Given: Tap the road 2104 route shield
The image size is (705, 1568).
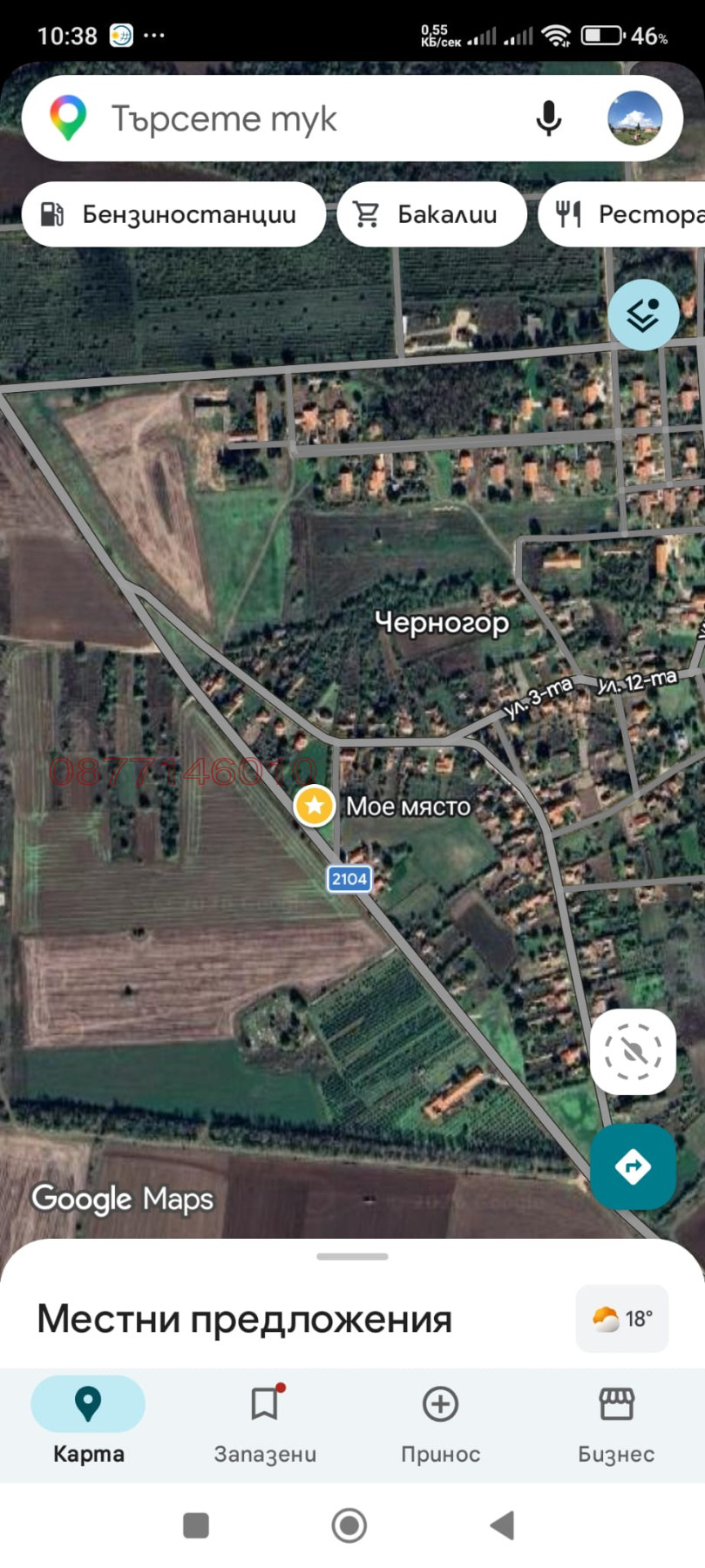Looking at the screenshot, I should tap(349, 878).
